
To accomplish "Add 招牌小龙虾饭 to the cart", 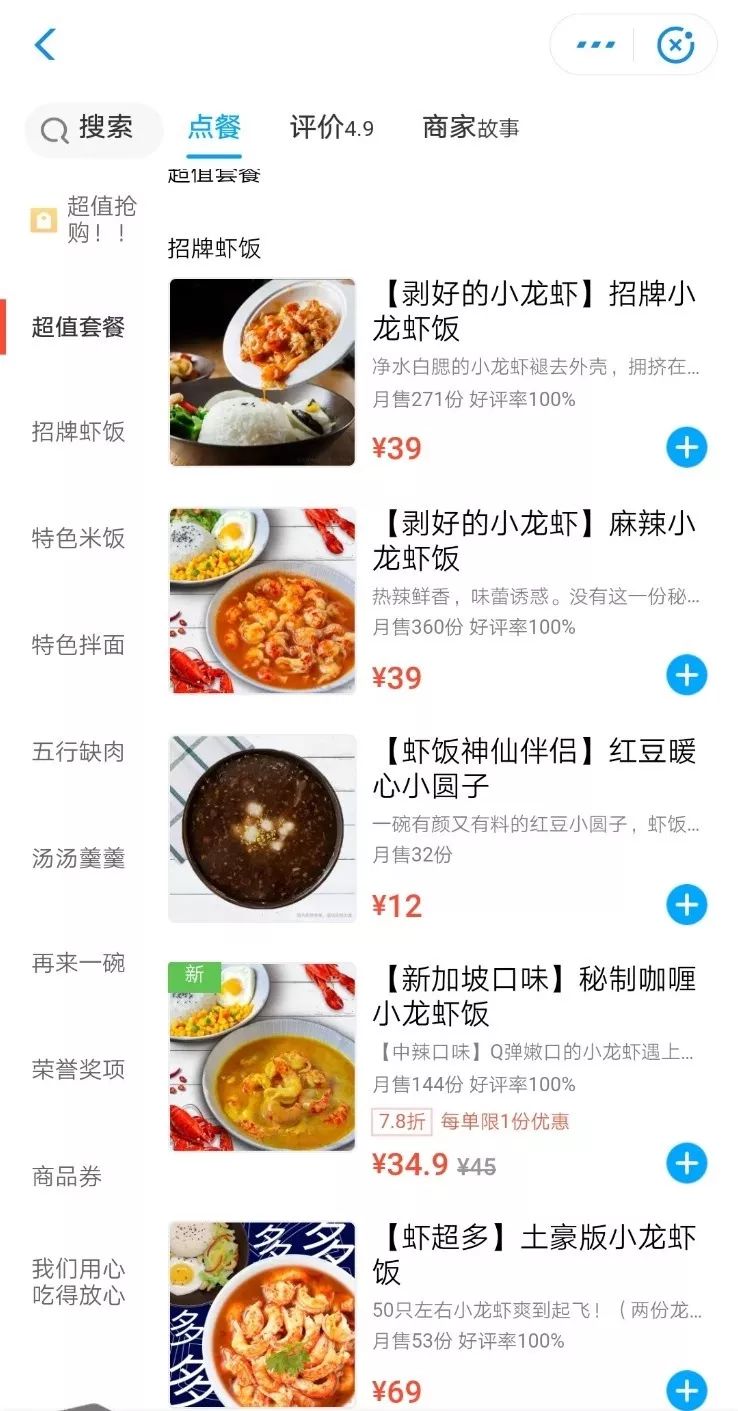I will click(x=686, y=448).
